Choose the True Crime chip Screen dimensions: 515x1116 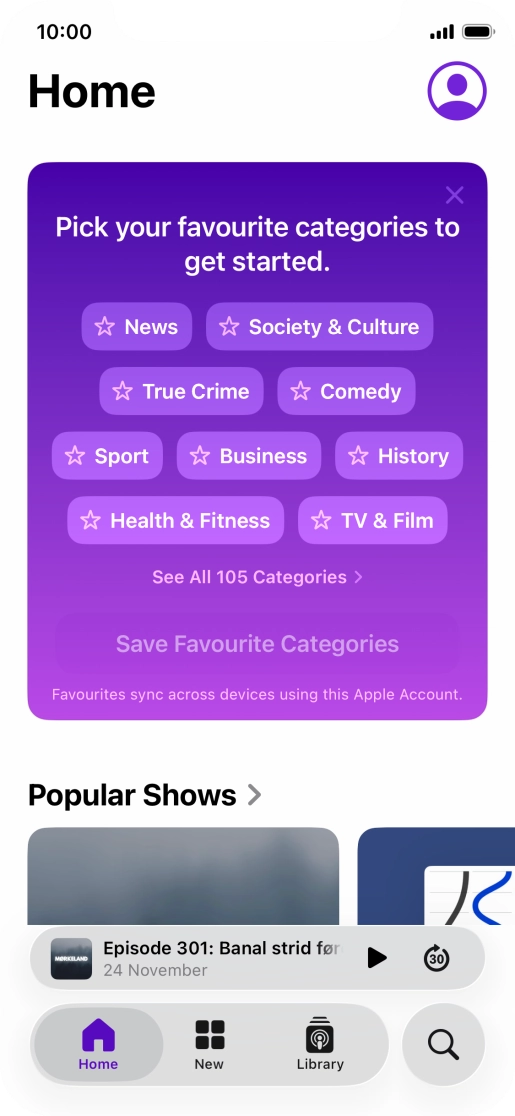(x=181, y=391)
